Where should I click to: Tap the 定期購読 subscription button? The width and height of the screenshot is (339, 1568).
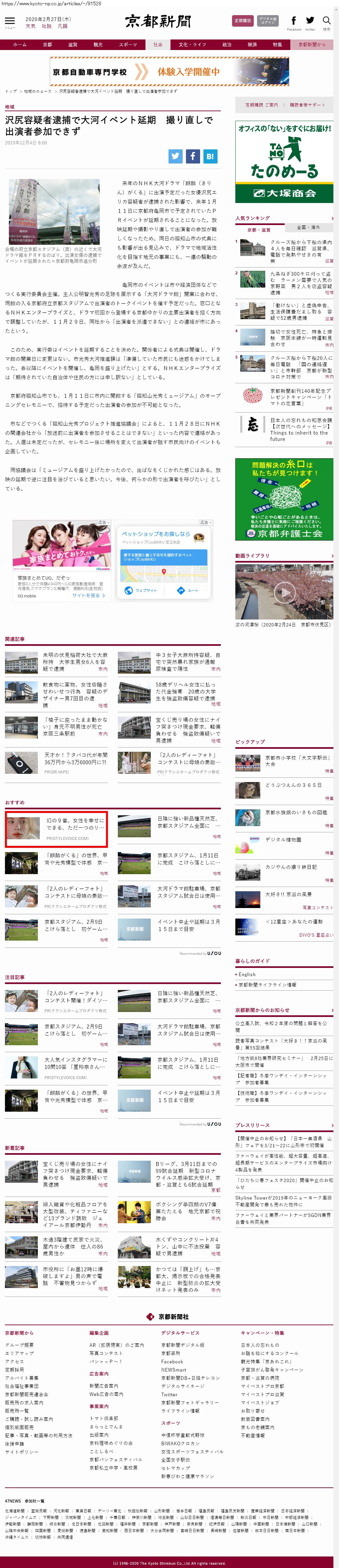point(242,21)
